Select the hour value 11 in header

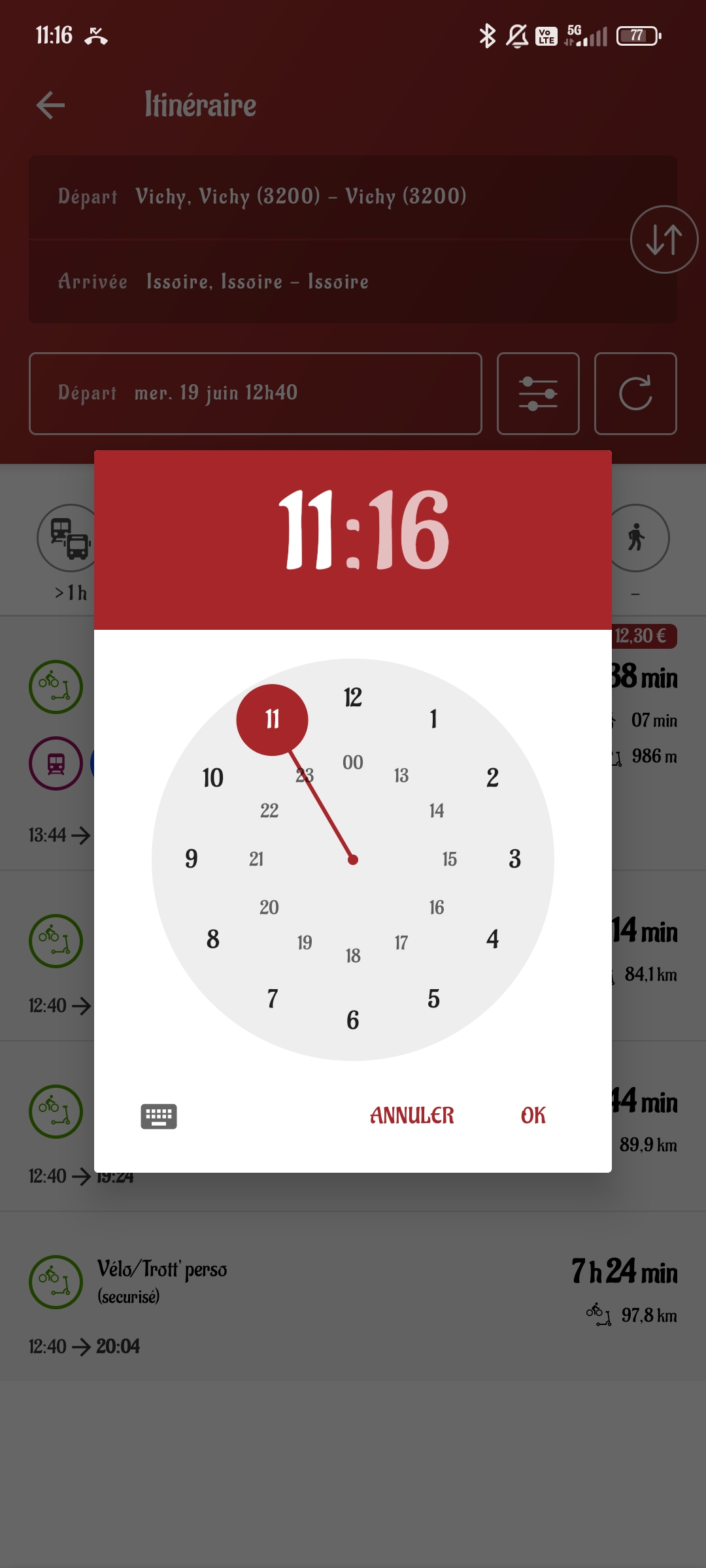click(307, 531)
